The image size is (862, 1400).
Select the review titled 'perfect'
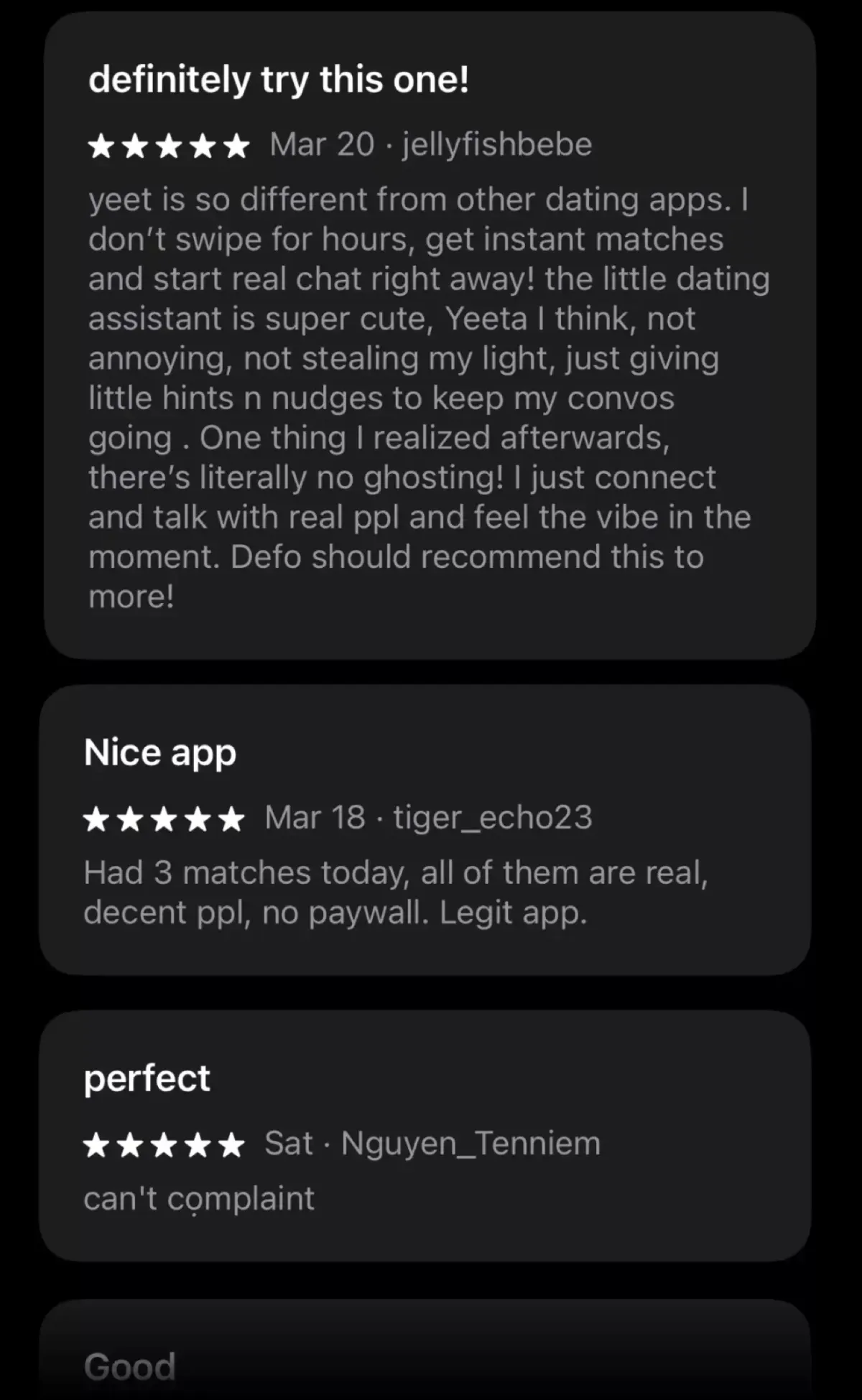pyautogui.click(x=147, y=1077)
